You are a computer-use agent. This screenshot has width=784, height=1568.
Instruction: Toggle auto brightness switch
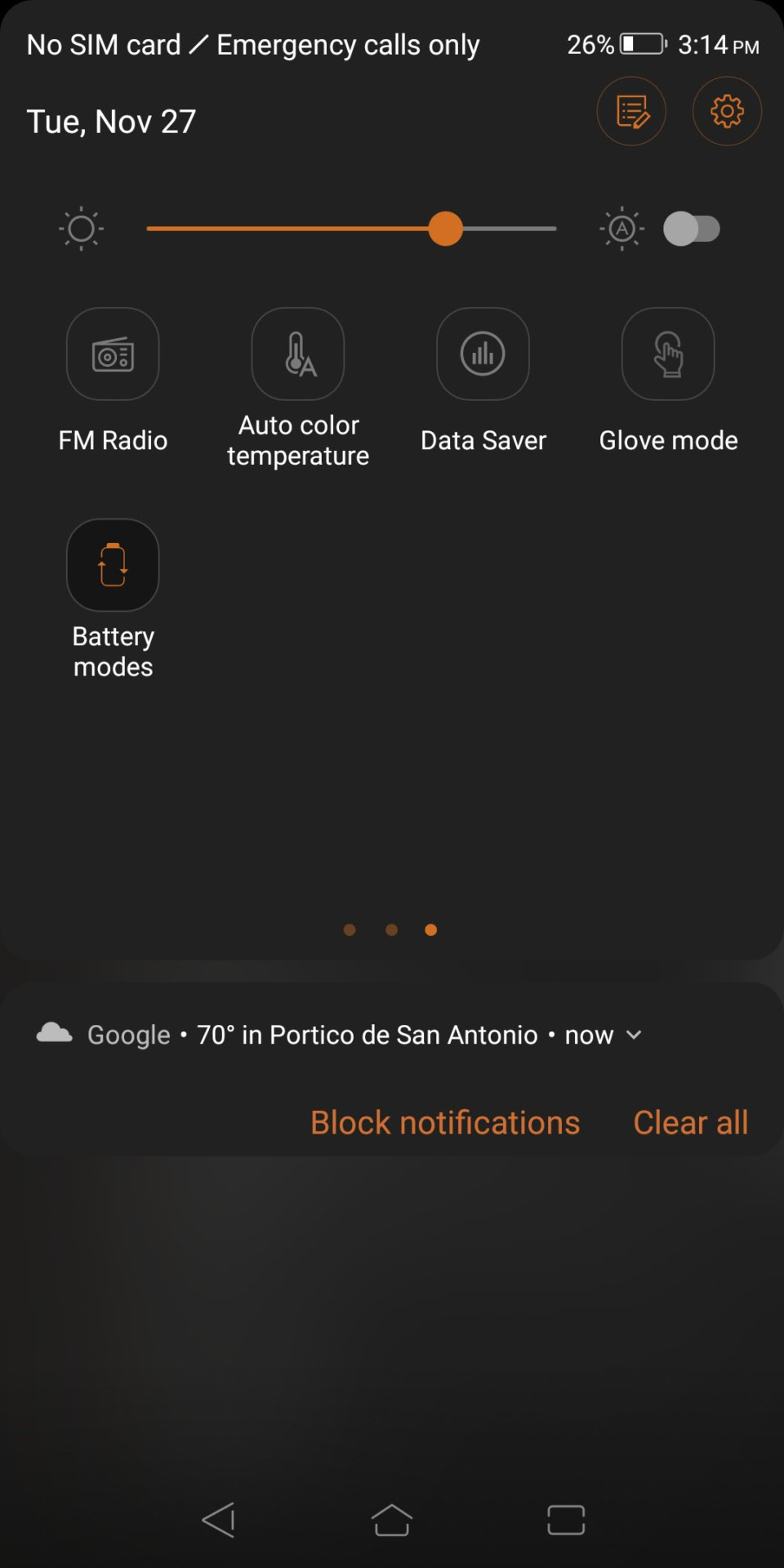coord(691,229)
